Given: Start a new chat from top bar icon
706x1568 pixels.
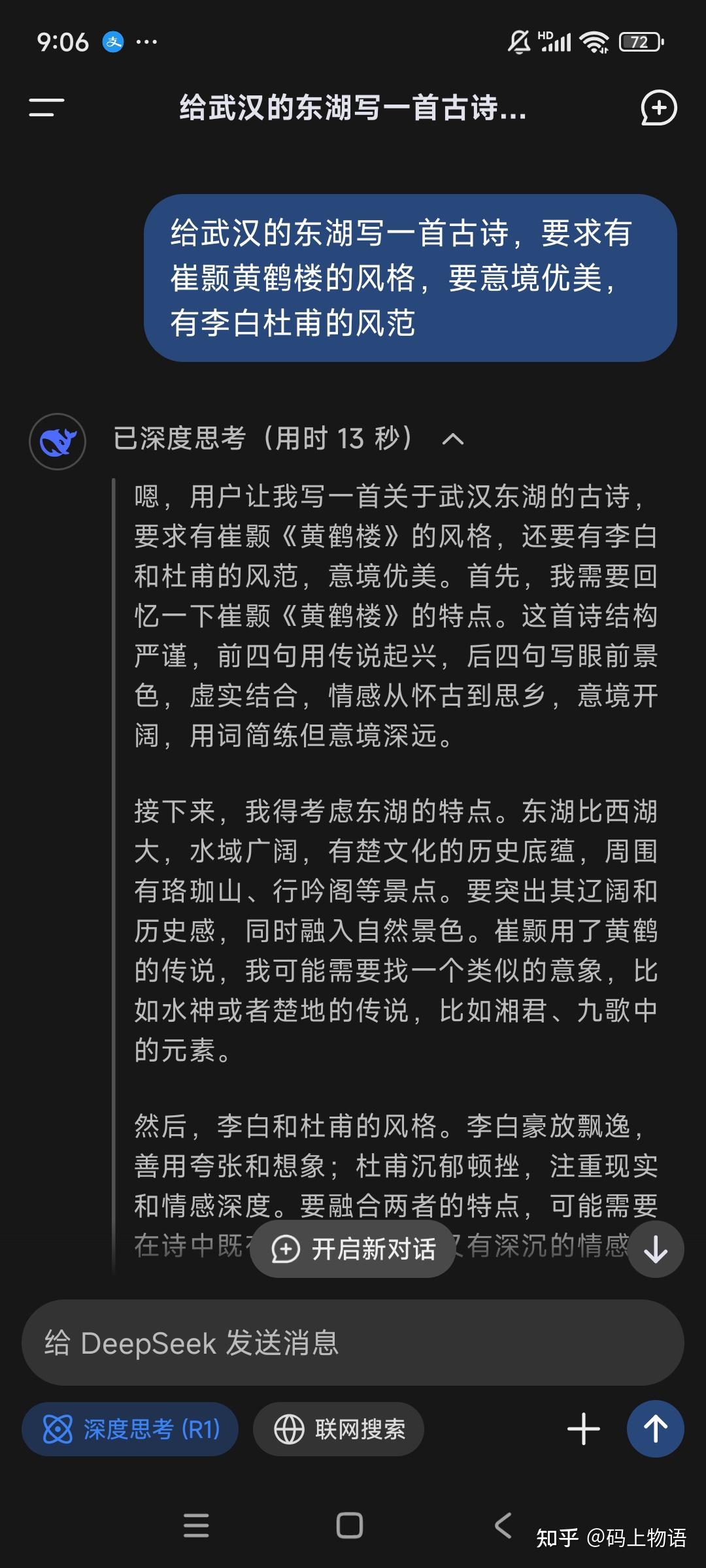Looking at the screenshot, I should pyautogui.click(x=658, y=108).
